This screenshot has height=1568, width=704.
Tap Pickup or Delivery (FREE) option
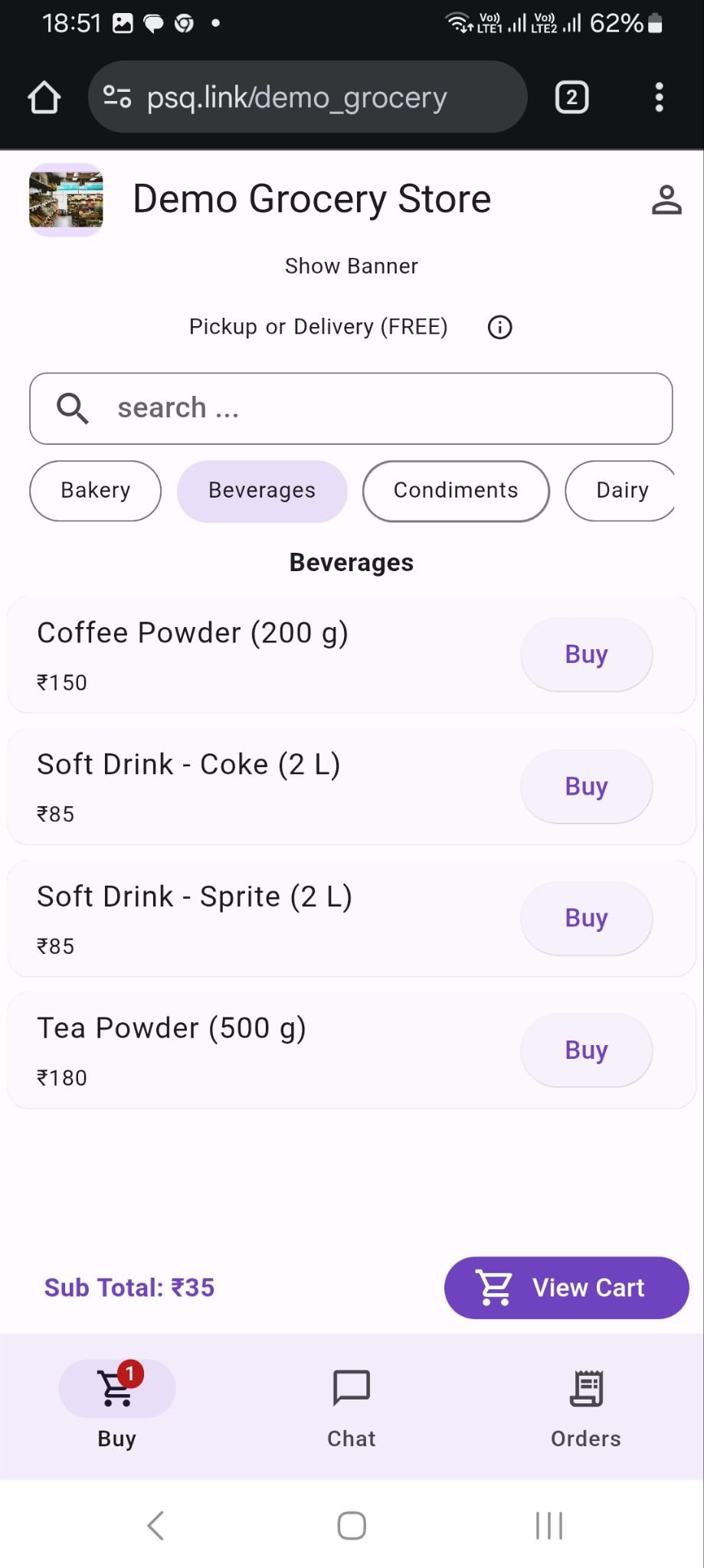point(319,326)
